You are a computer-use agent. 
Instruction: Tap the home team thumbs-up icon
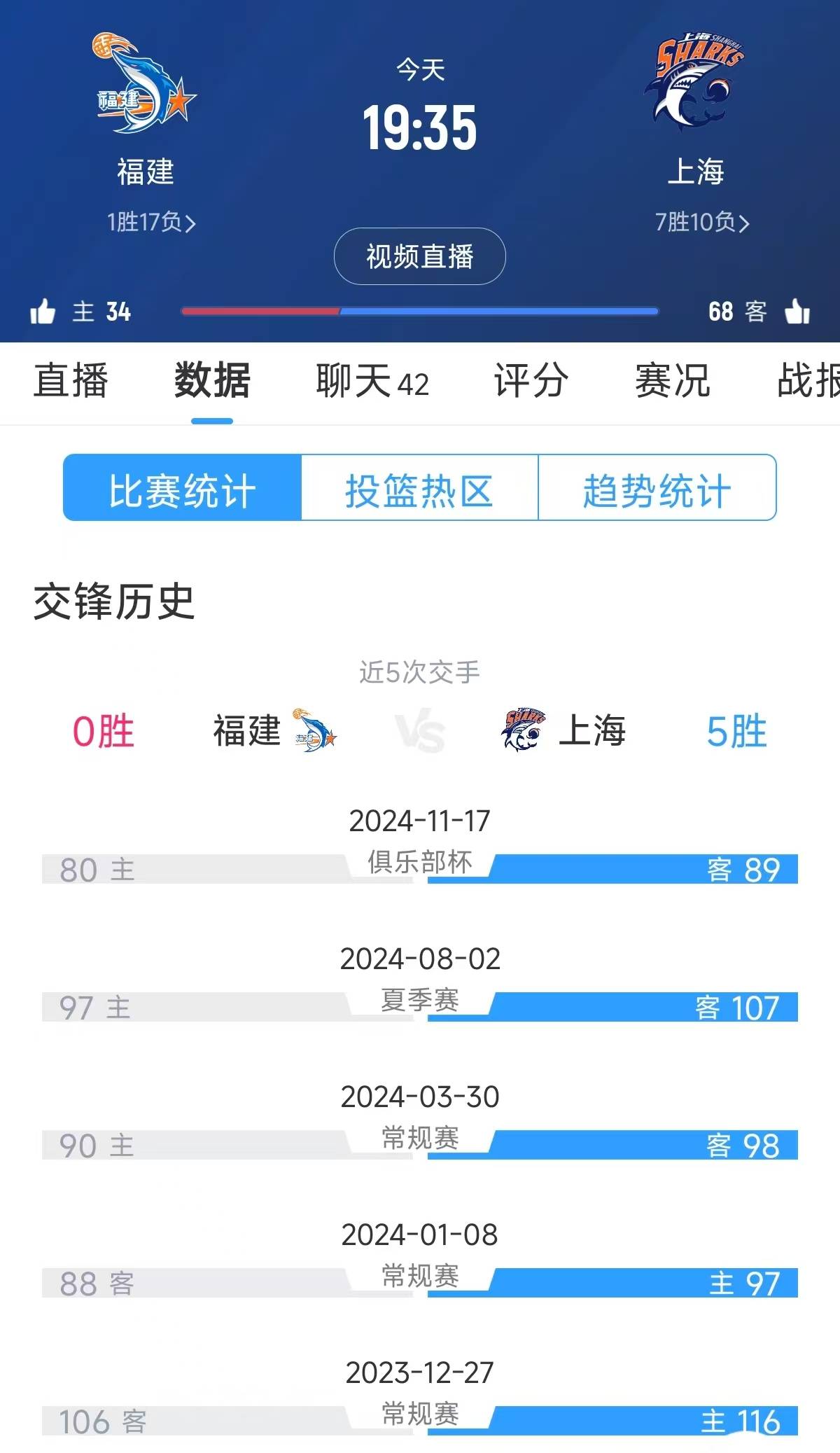tap(43, 312)
